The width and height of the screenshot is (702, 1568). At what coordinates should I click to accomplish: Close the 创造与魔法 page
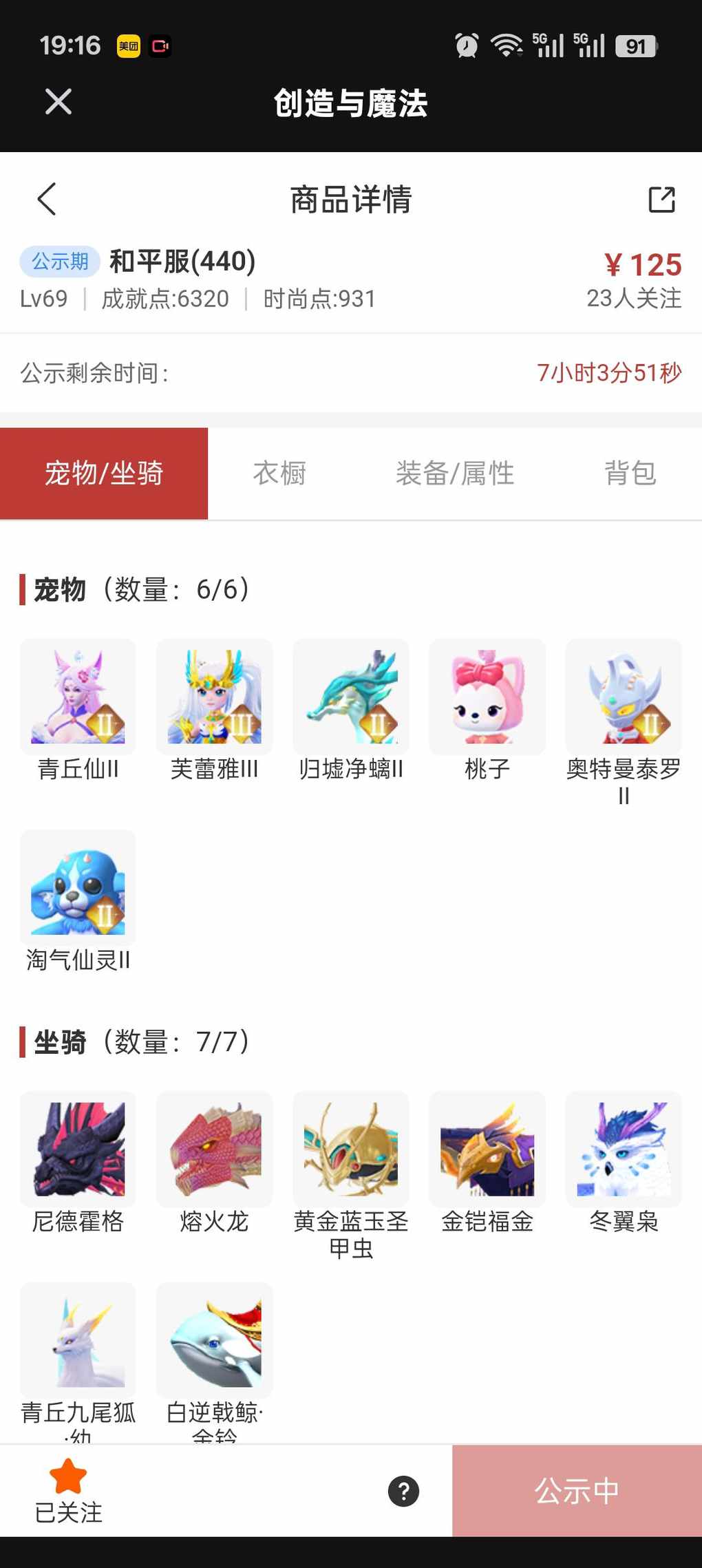pos(58,102)
